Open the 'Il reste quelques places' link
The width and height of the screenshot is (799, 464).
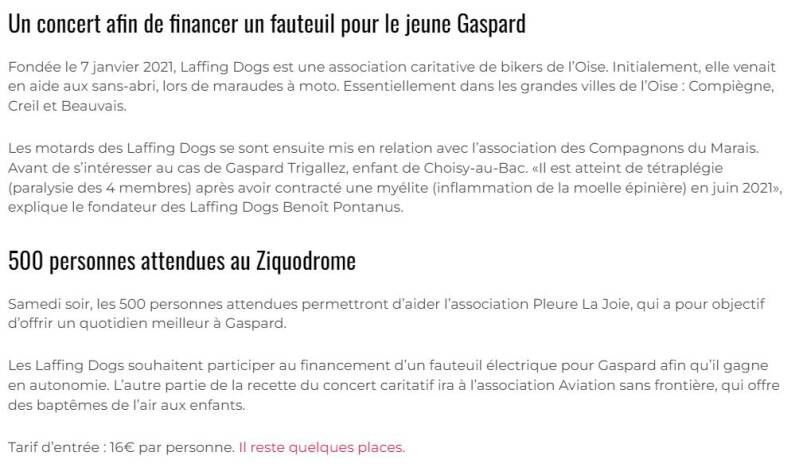pyautogui.click(x=322, y=447)
